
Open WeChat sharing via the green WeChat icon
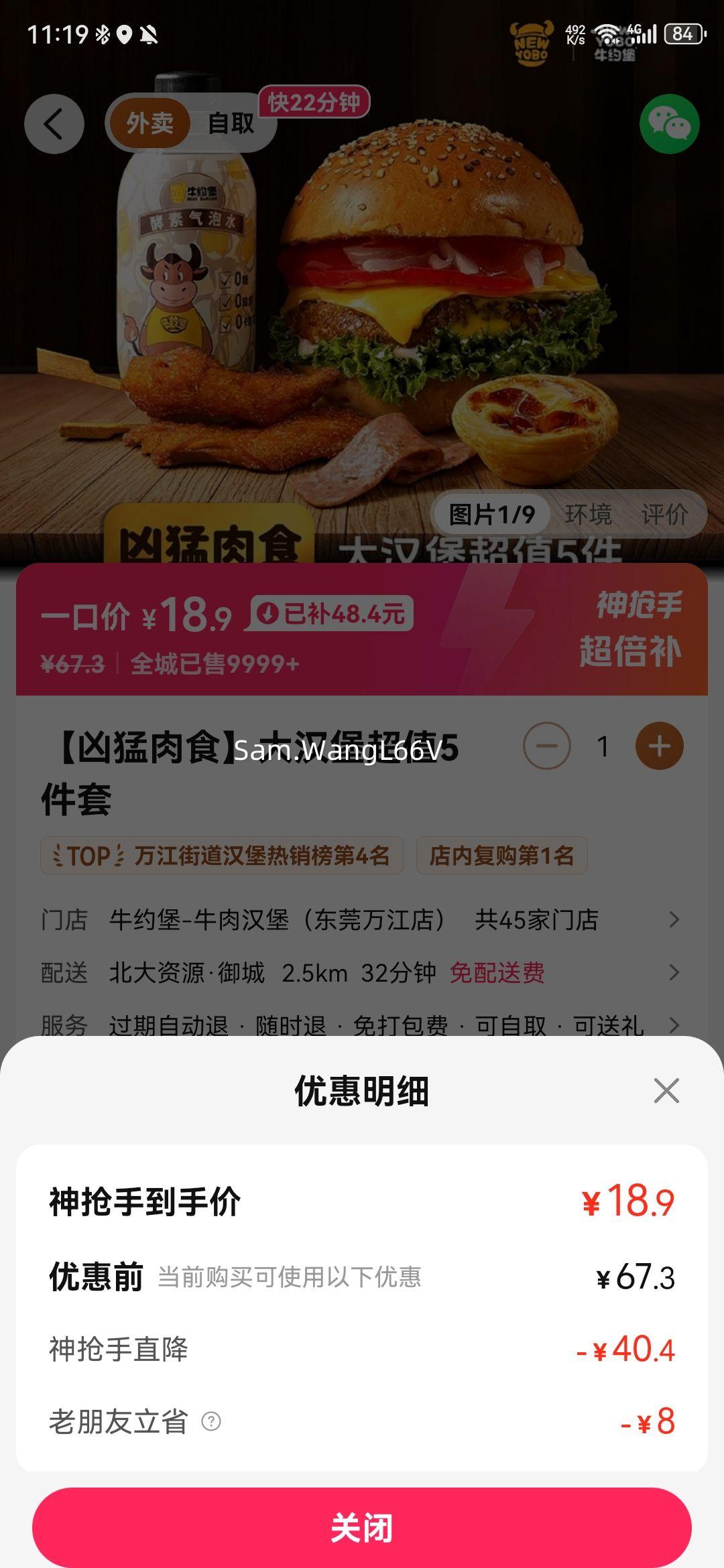pyautogui.click(x=669, y=123)
